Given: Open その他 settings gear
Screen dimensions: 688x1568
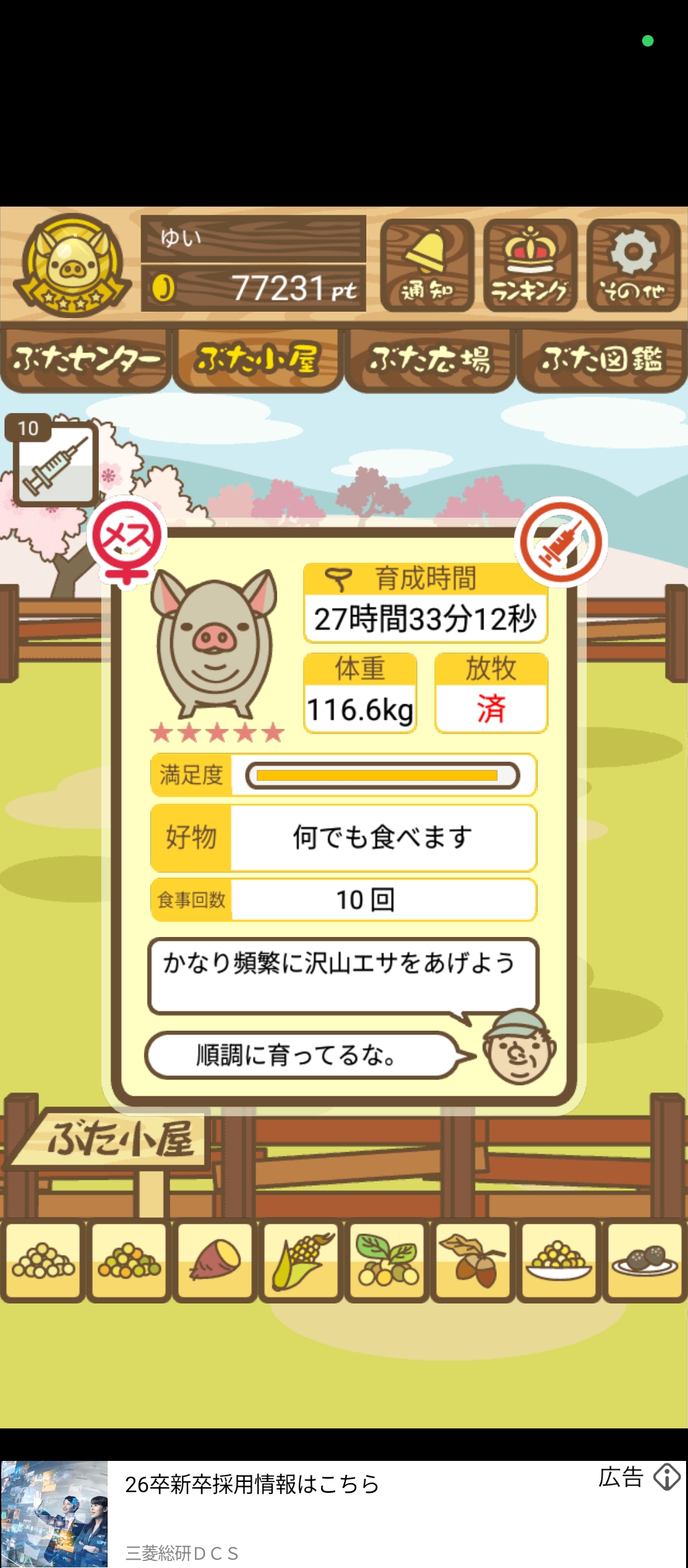Looking at the screenshot, I should tap(633, 265).
